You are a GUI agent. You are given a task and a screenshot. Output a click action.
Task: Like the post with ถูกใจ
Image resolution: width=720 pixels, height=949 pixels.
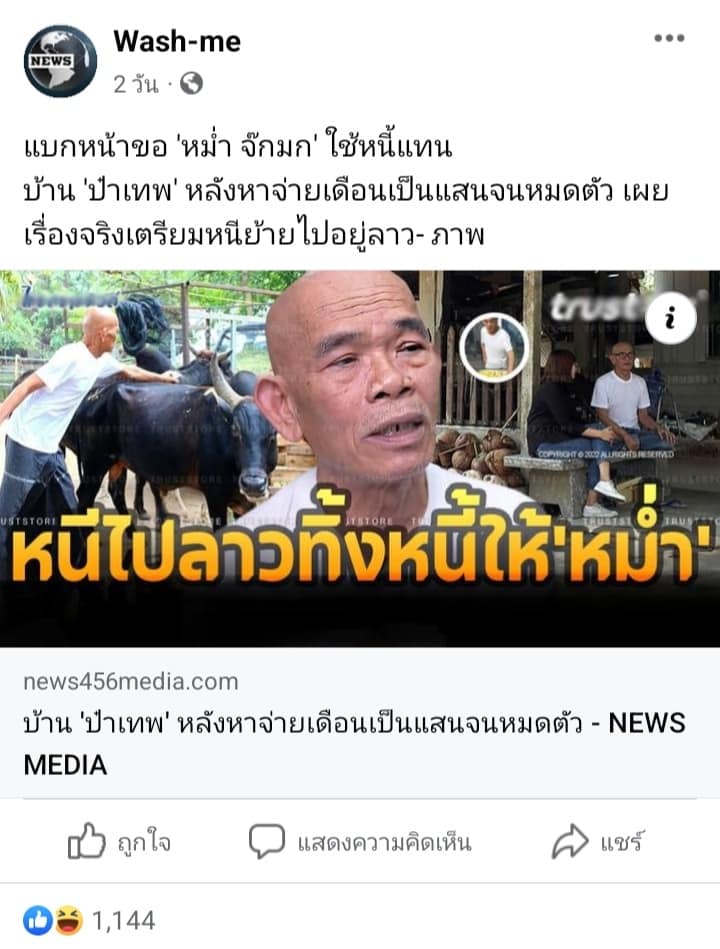click(x=119, y=842)
